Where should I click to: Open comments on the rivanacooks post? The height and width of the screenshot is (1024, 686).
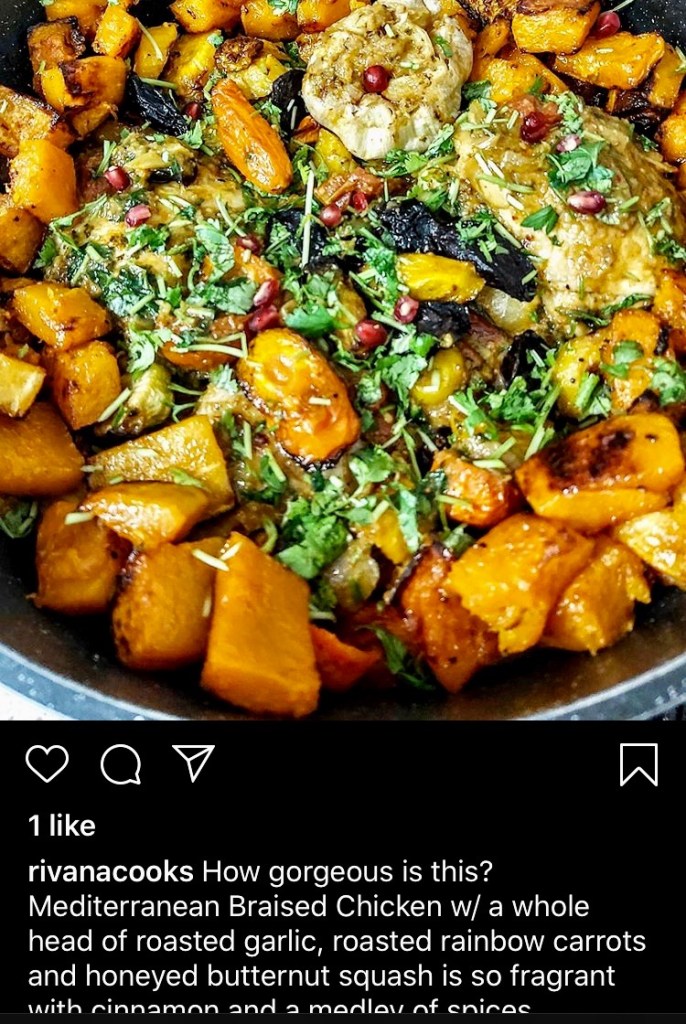(x=121, y=765)
